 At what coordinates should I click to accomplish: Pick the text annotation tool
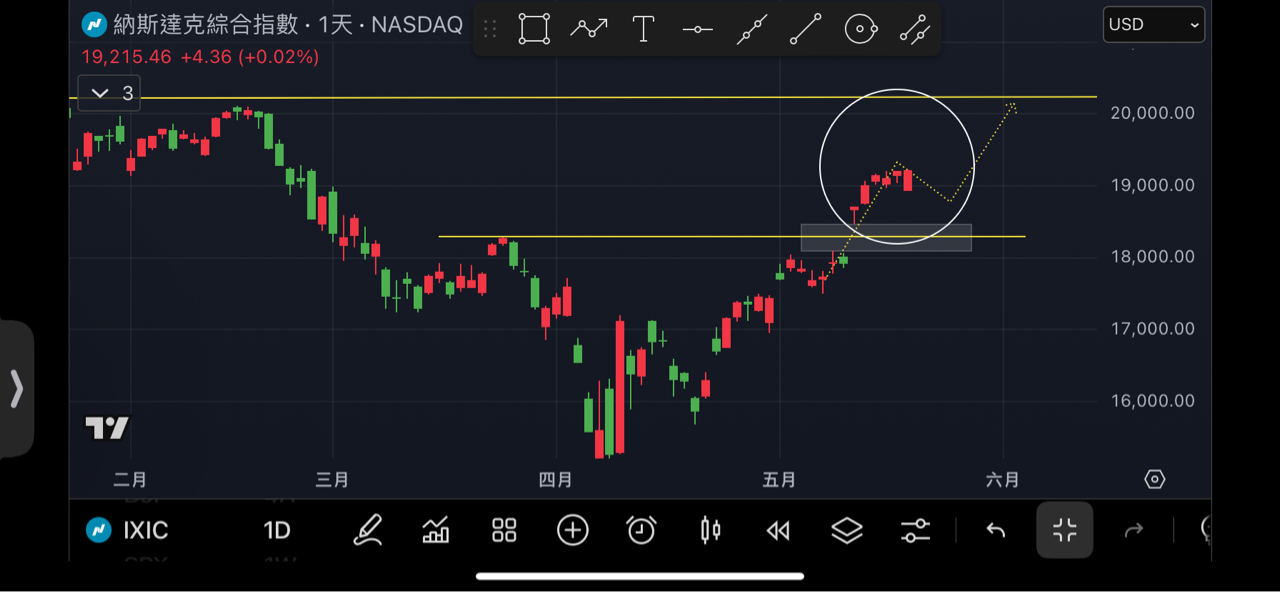click(x=644, y=29)
